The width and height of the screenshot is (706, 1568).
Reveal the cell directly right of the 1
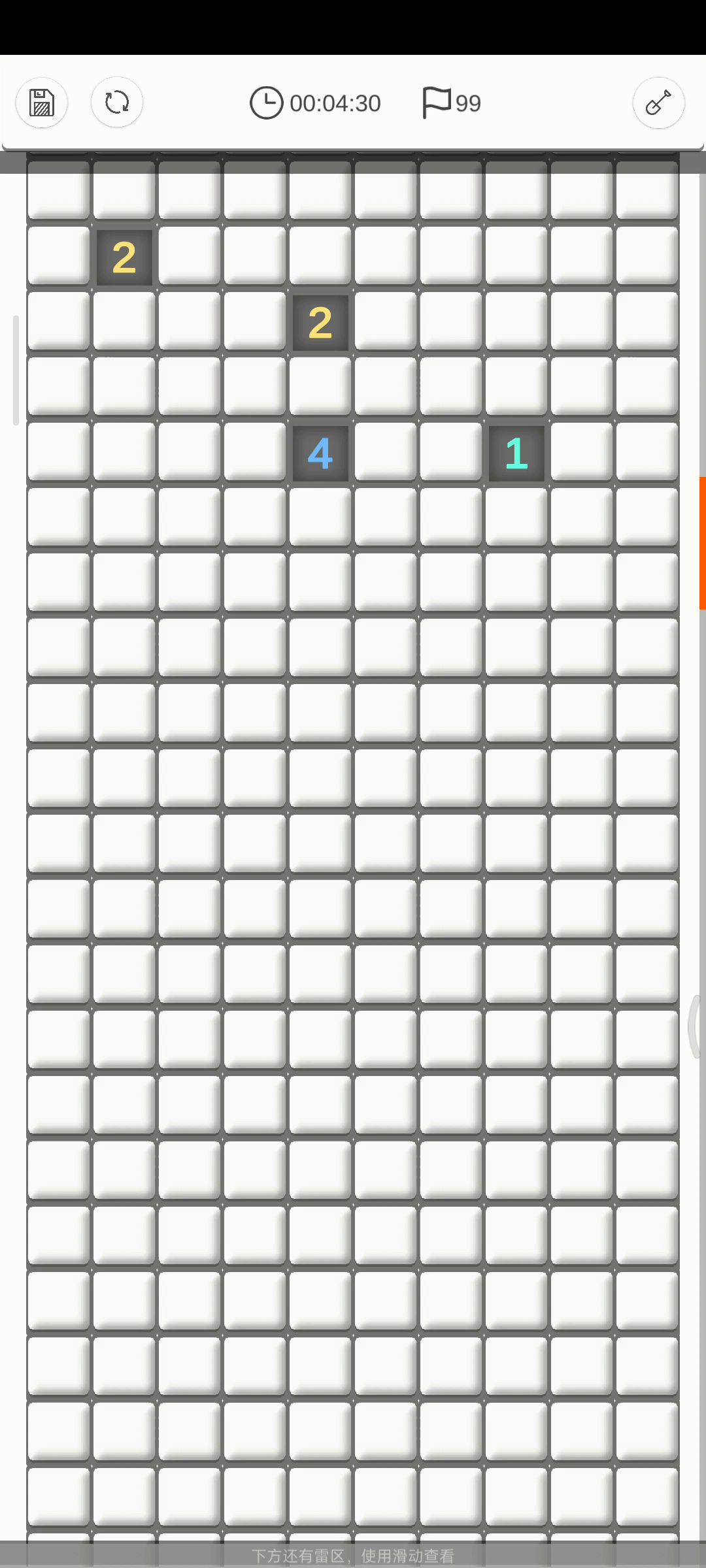click(x=582, y=451)
